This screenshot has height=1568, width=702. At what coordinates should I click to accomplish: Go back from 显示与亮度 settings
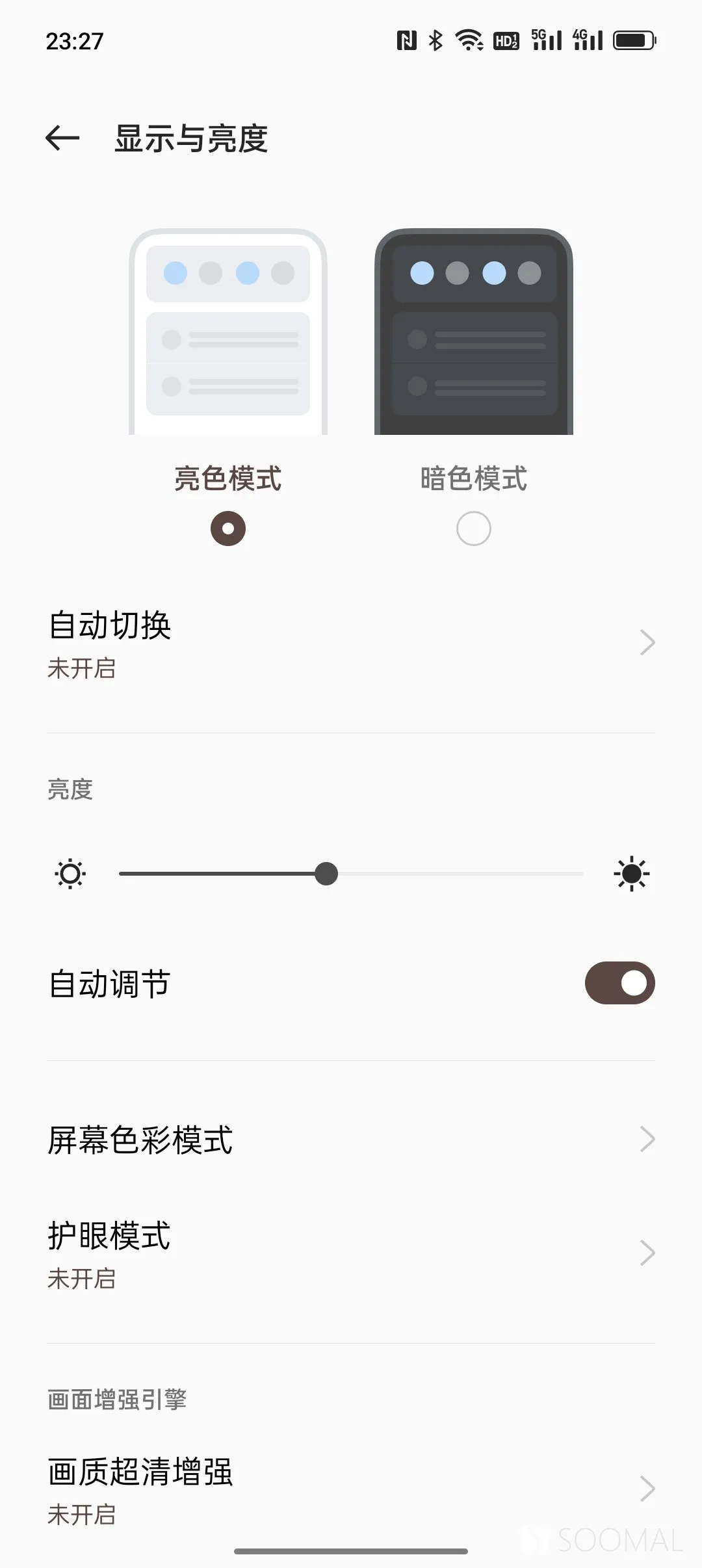click(x=62, y=138)
